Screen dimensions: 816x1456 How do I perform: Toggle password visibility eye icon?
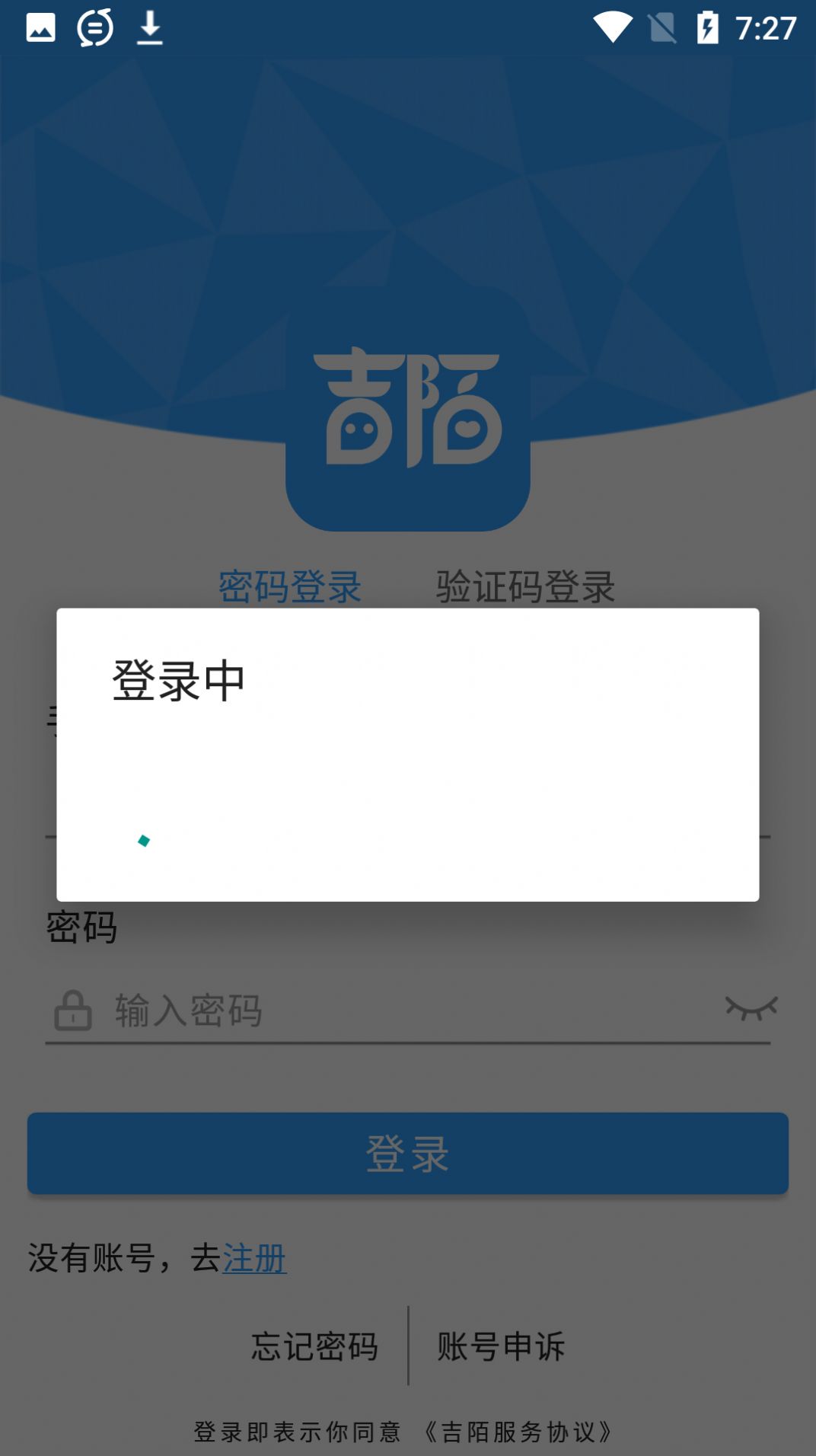751,1008
